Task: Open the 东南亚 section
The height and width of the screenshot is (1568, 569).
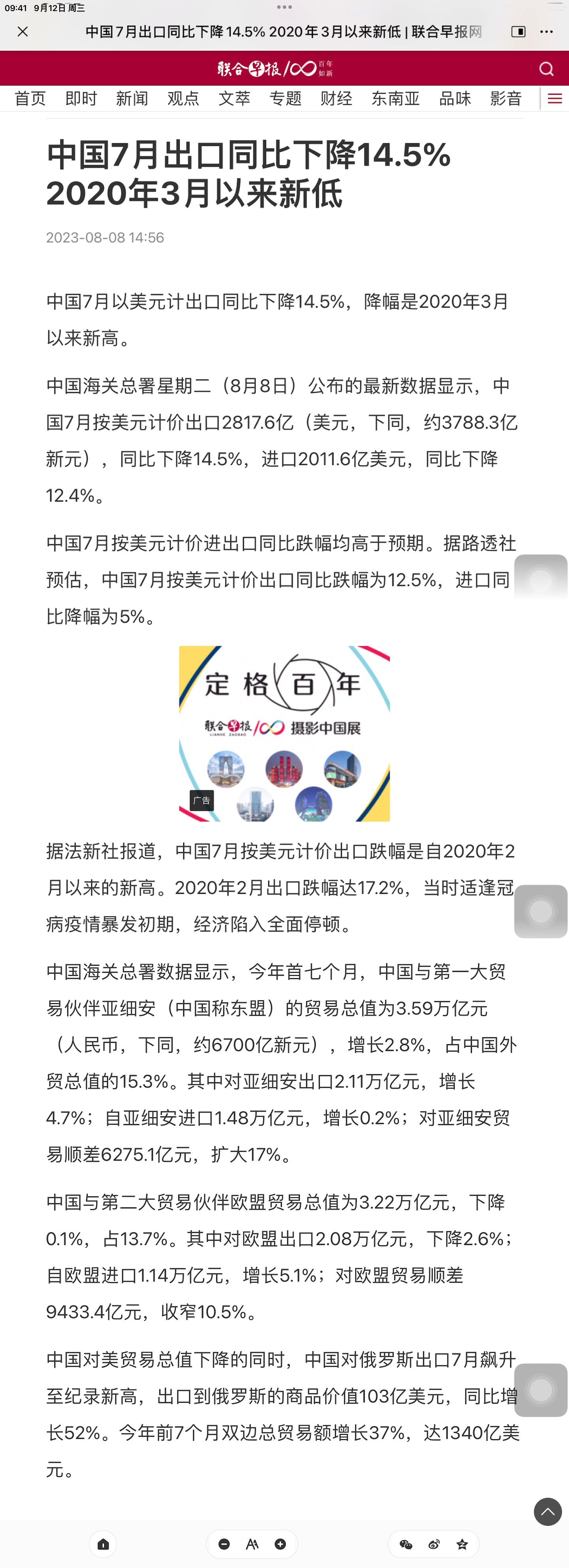Action: coord(396,98)
